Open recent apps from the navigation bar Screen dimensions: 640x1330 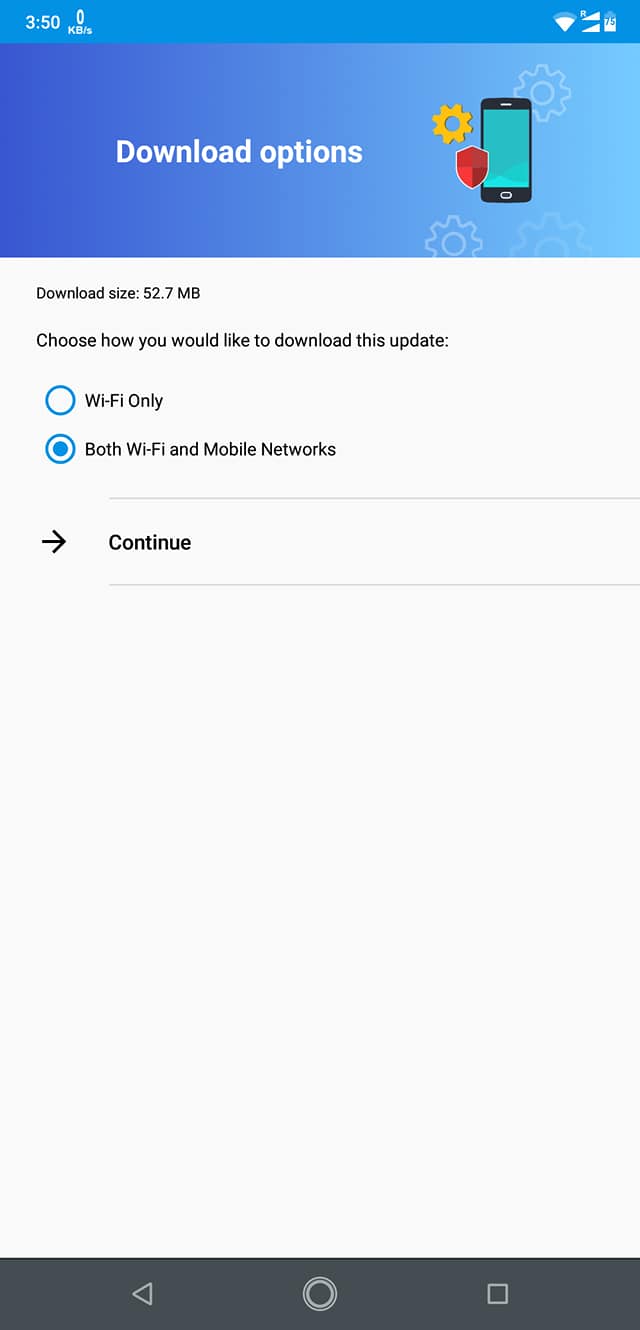[x=497, y=1294]
